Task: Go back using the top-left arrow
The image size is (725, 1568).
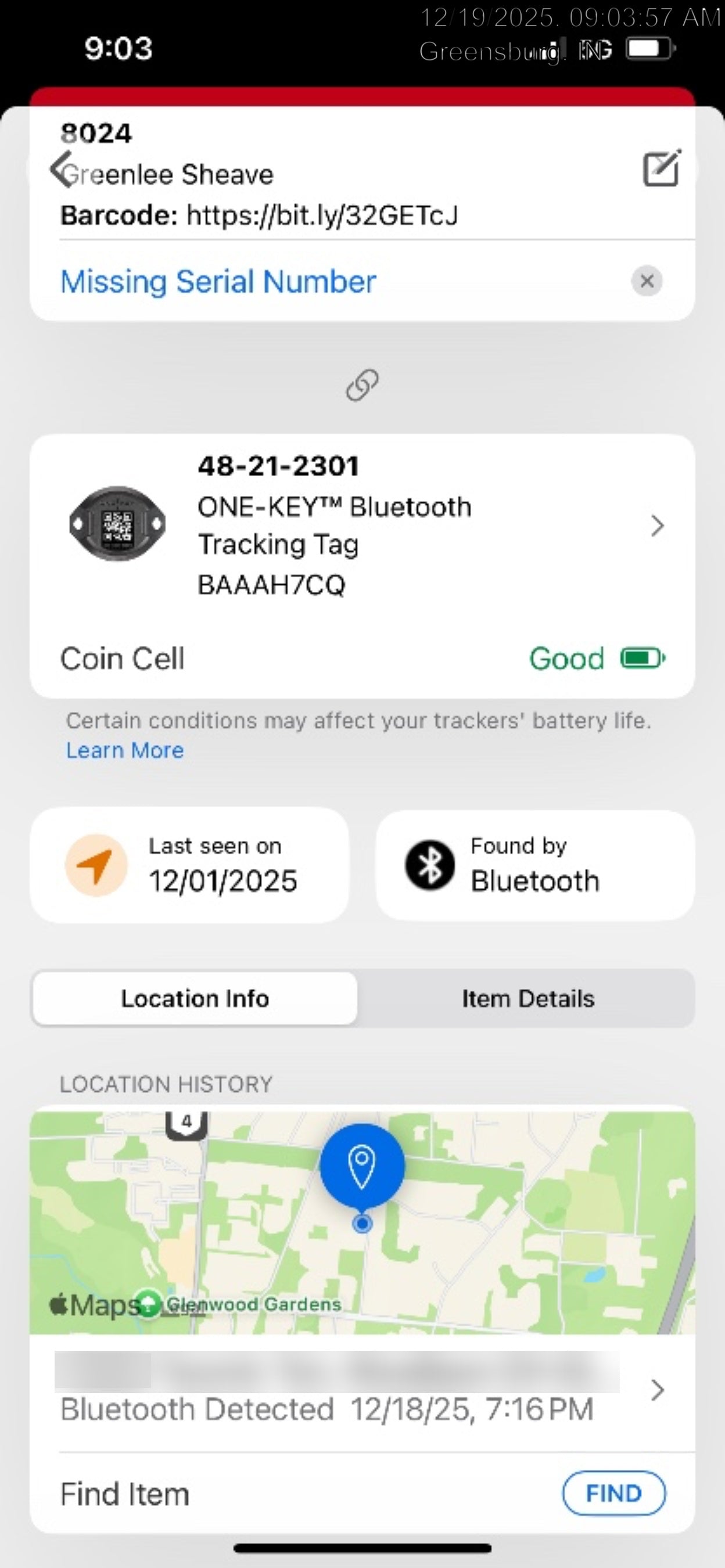Action: [x=61, y=170]
